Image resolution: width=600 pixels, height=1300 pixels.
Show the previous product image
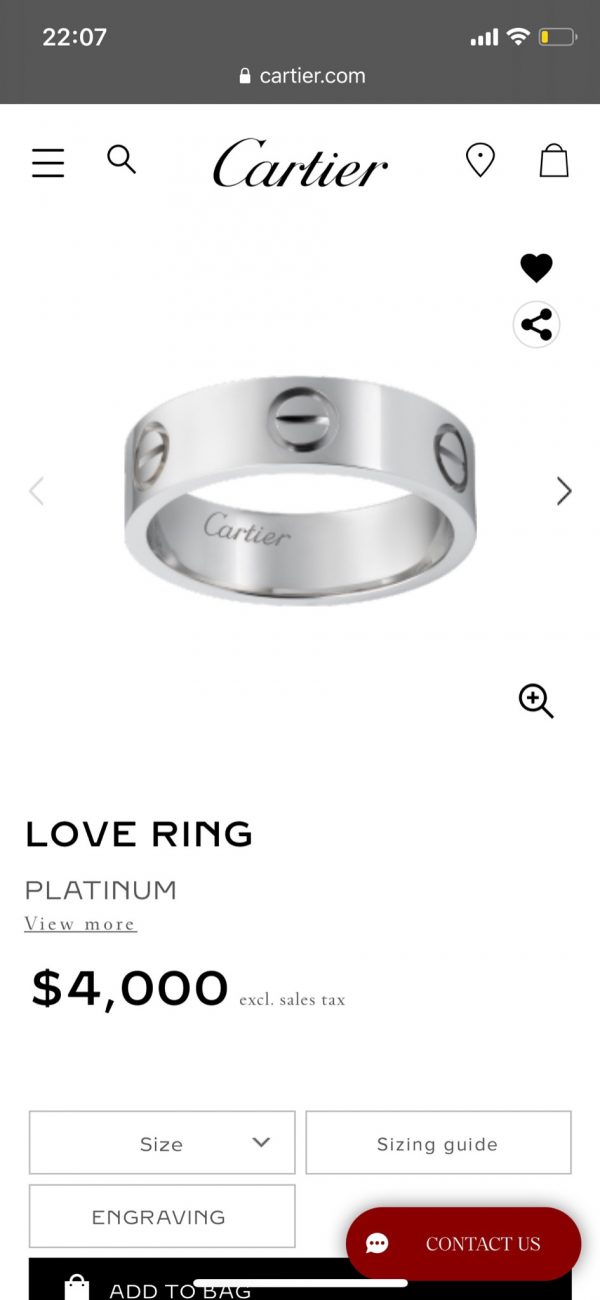tap(37, 491)
